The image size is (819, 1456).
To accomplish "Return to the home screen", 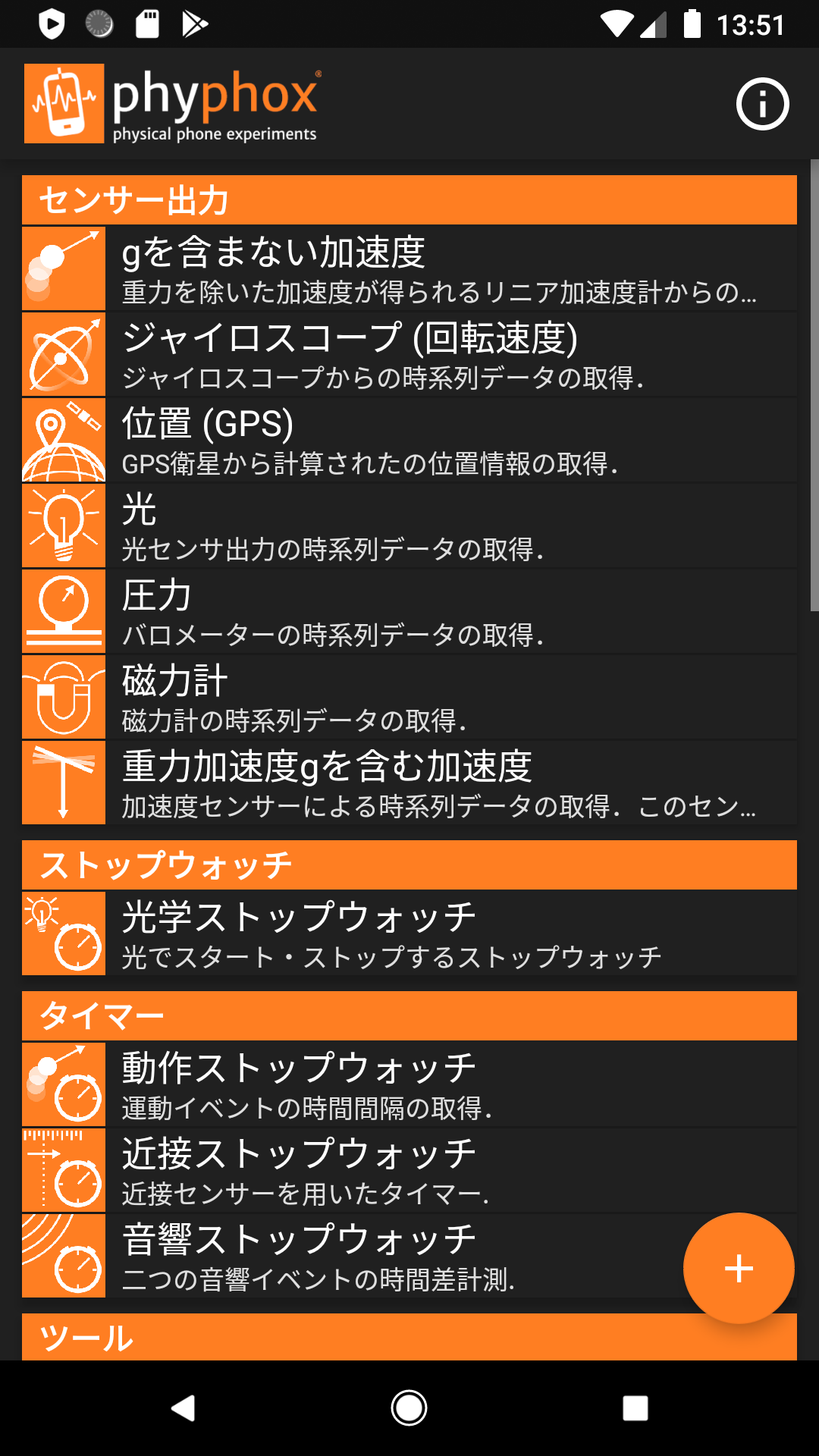I will (409, 1408).
